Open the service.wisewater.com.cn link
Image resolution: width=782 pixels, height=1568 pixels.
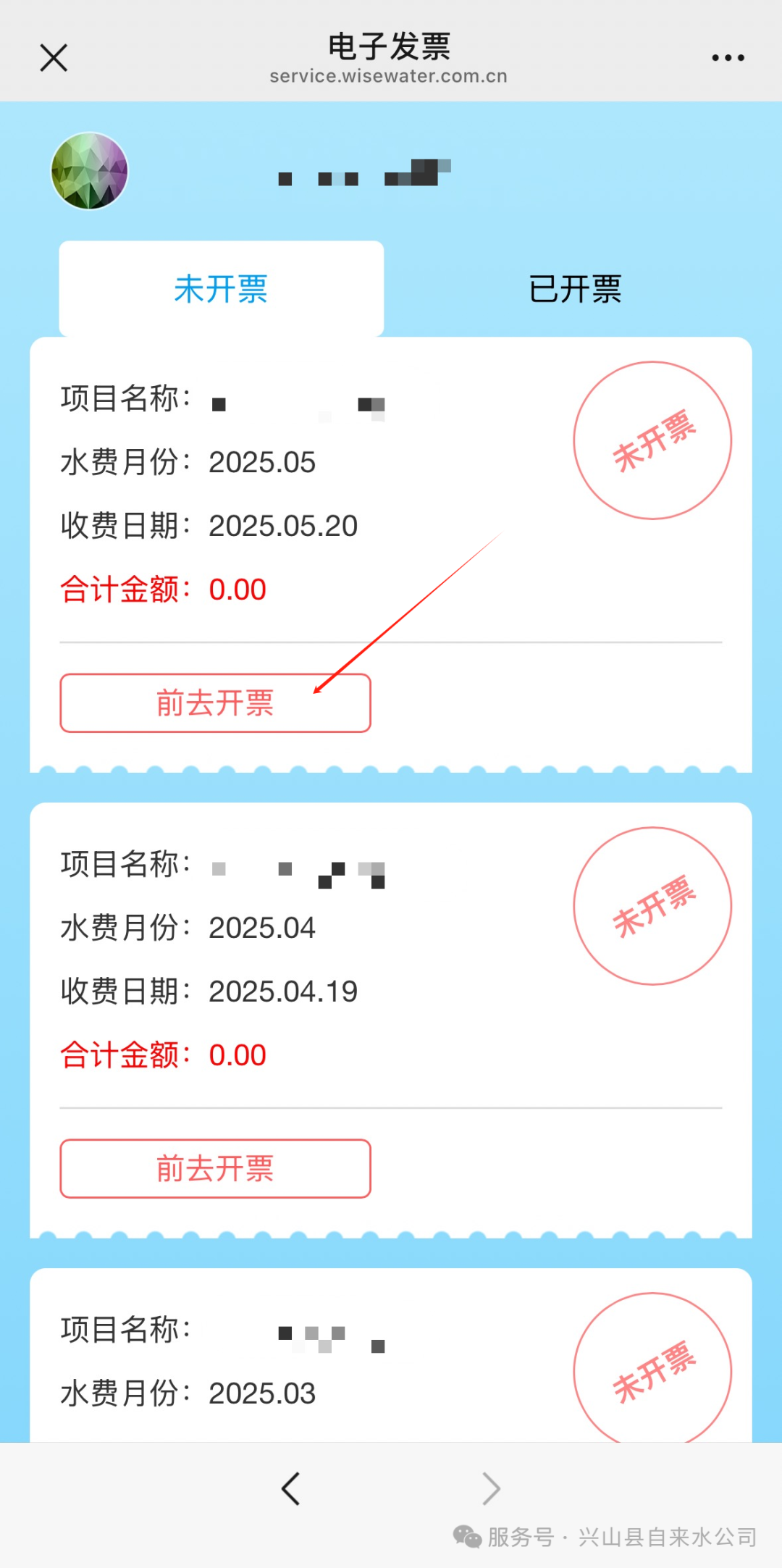[389, 75]
